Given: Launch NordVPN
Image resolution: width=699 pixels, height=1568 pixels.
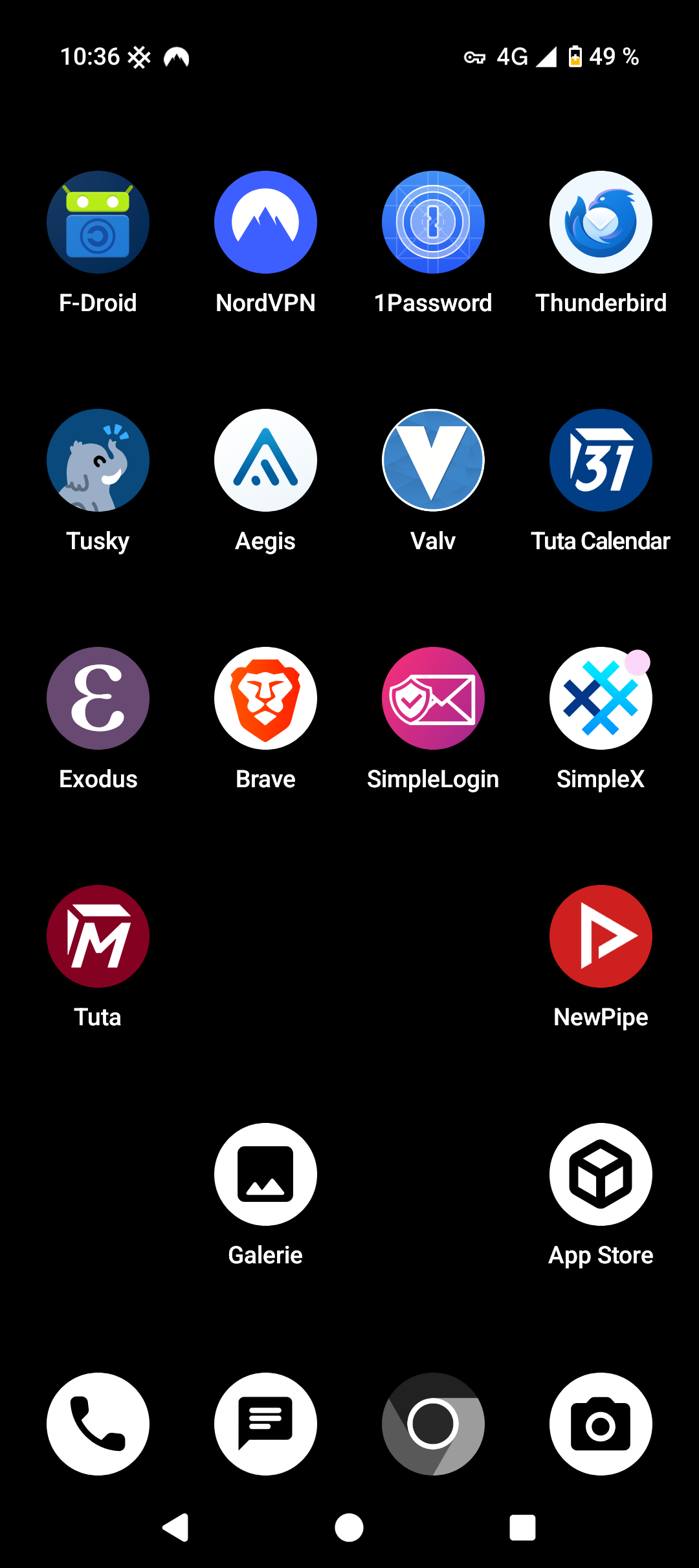Looking at the screenshot, I should pos(265,223).
